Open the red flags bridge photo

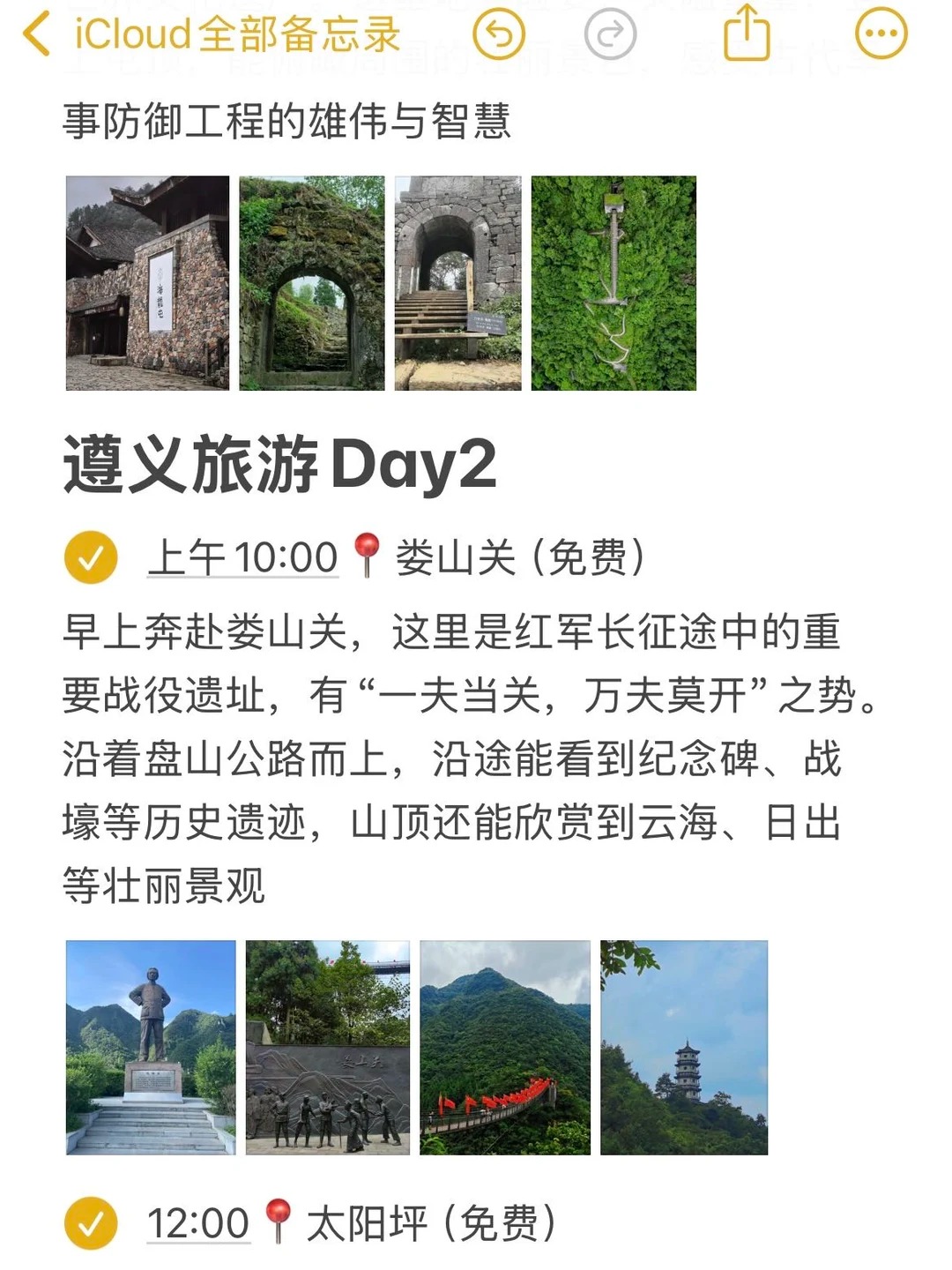tap(504, 1048)
